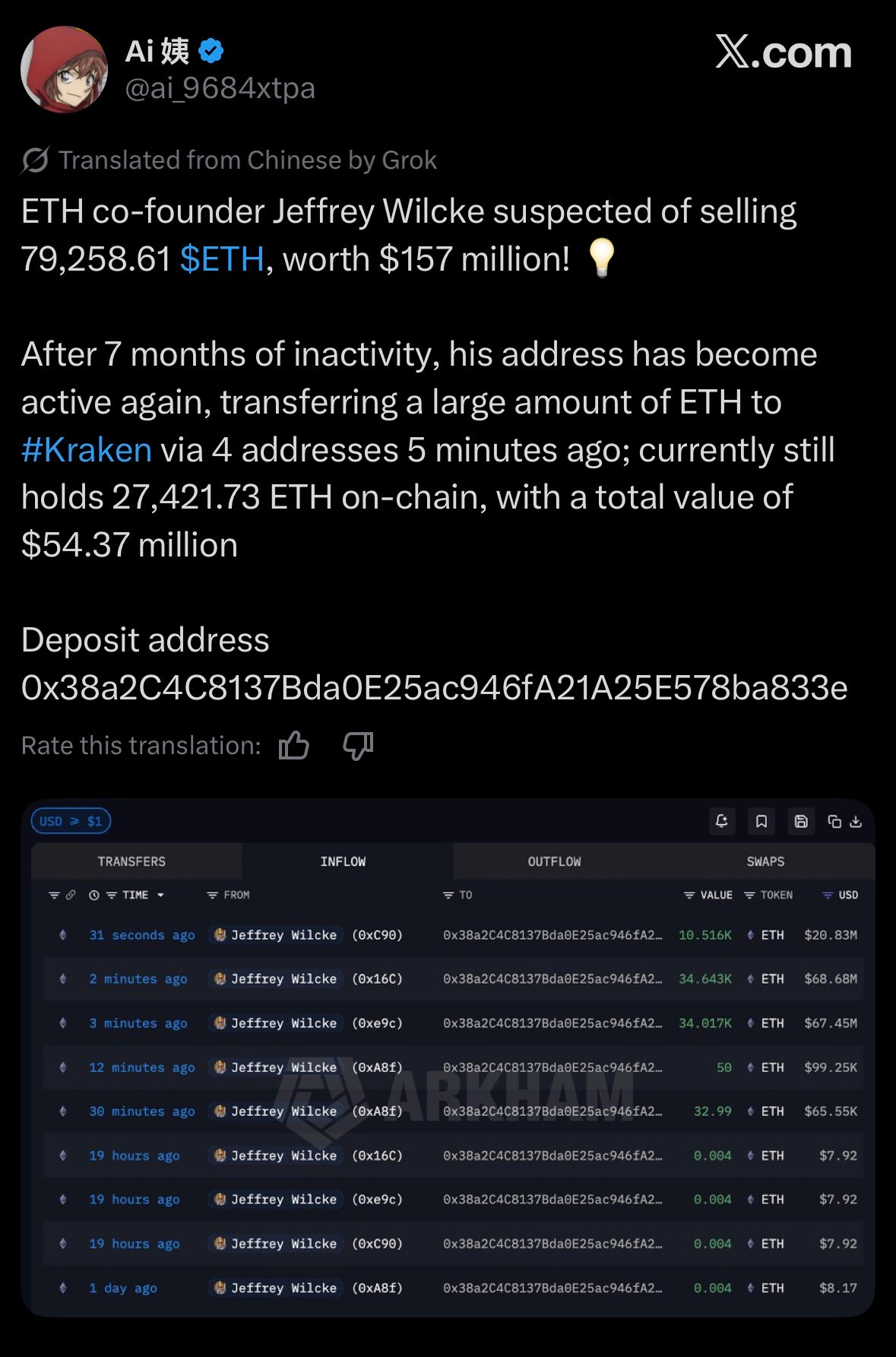Rate the translation with thumbs up

293,746
